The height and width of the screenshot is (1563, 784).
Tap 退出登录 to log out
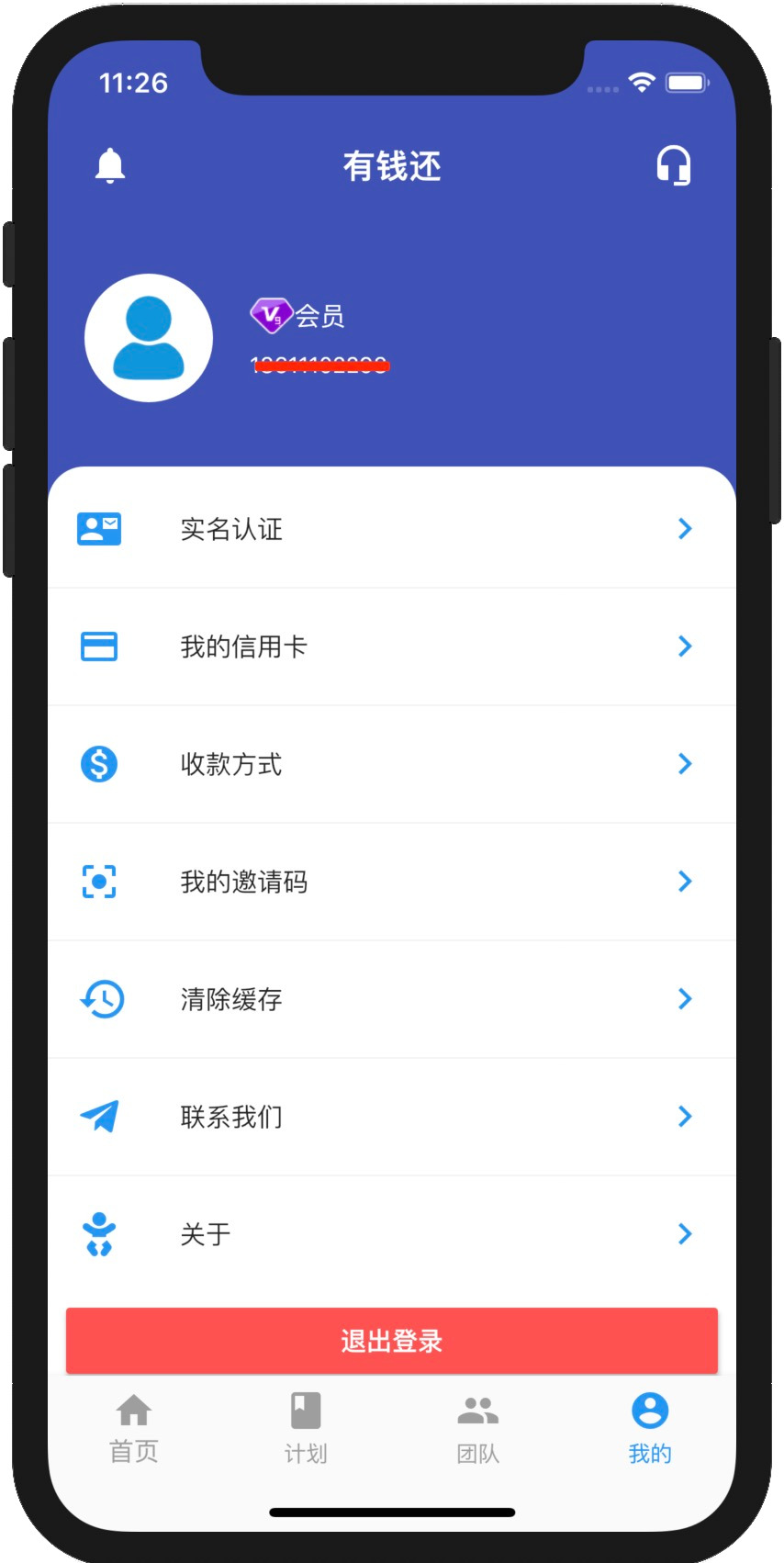point(392,1341)
